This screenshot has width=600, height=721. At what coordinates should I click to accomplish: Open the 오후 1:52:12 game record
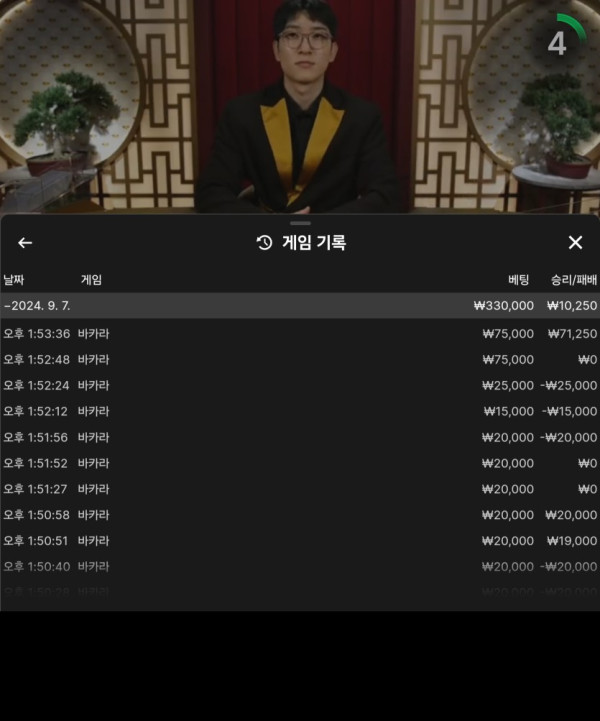(300, 412)
